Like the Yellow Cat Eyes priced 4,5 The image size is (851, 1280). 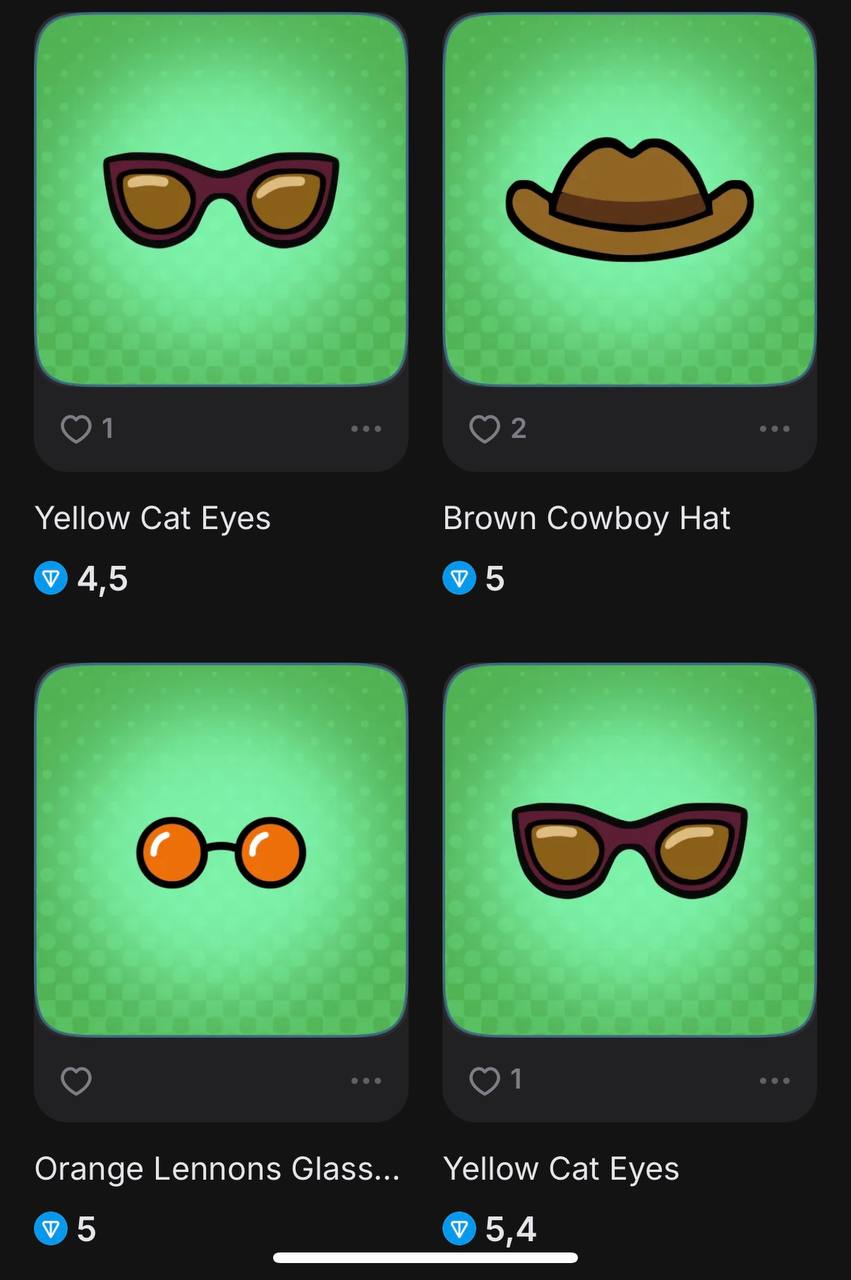pyautogui.click(x=76, y=429)
